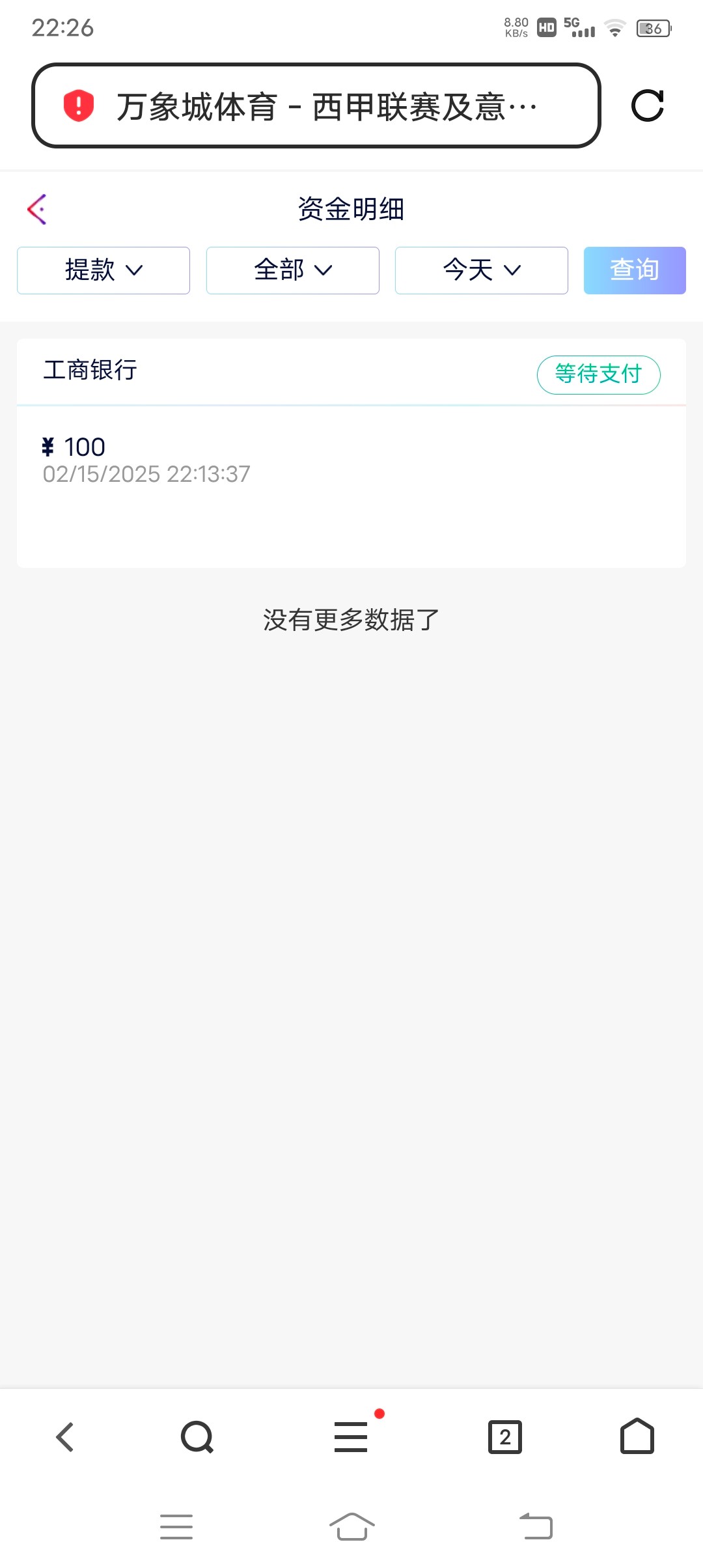Reload the page with the refresh icon

[x=648, y=105]
